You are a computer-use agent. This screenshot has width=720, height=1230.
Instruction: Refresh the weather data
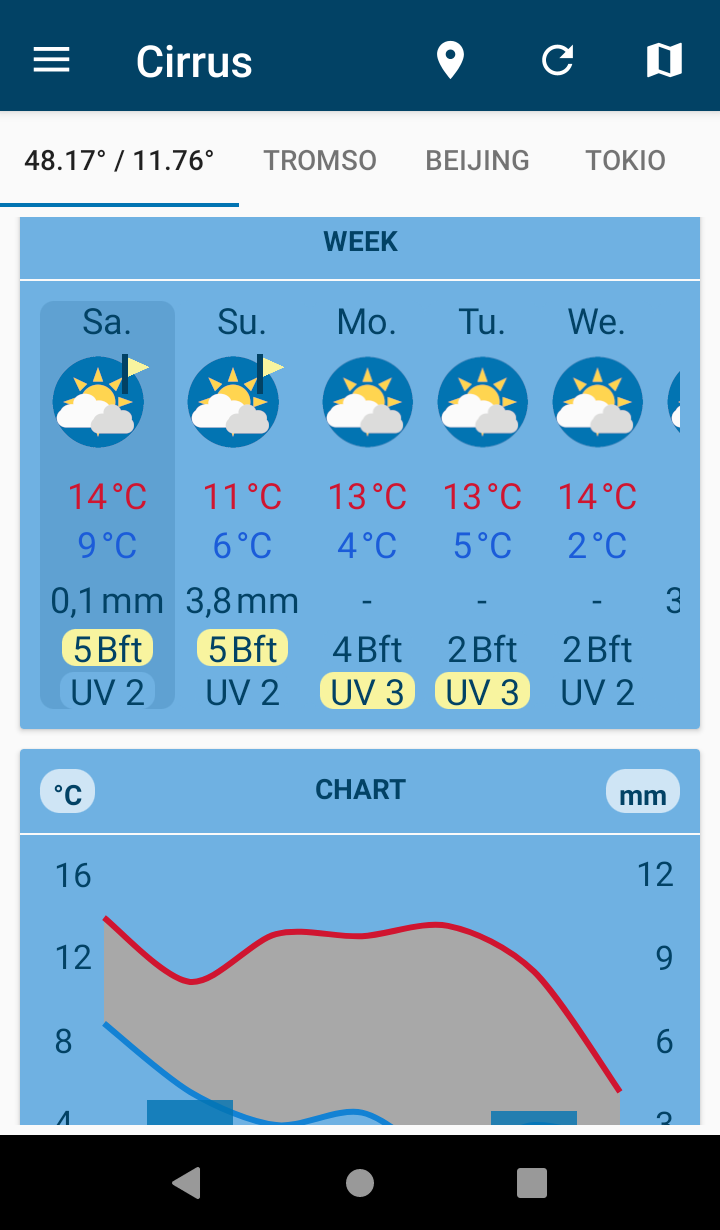coord(558,60)
